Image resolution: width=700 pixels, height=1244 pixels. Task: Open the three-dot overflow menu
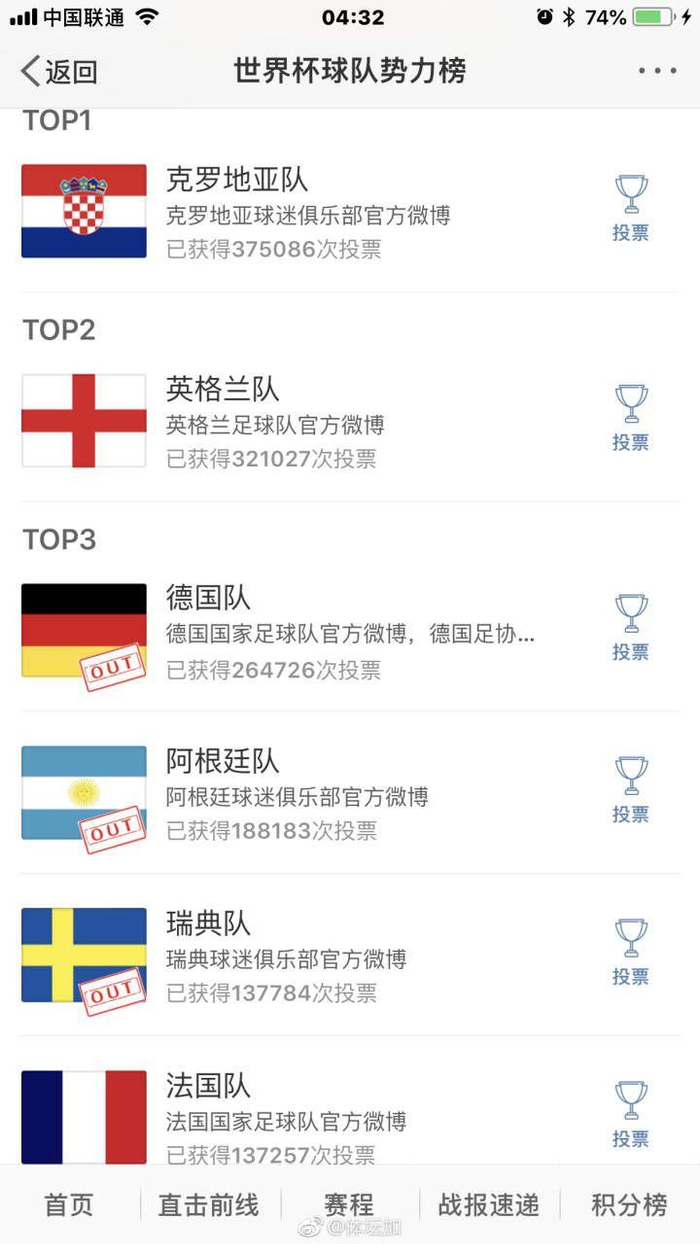pos(657,71)
